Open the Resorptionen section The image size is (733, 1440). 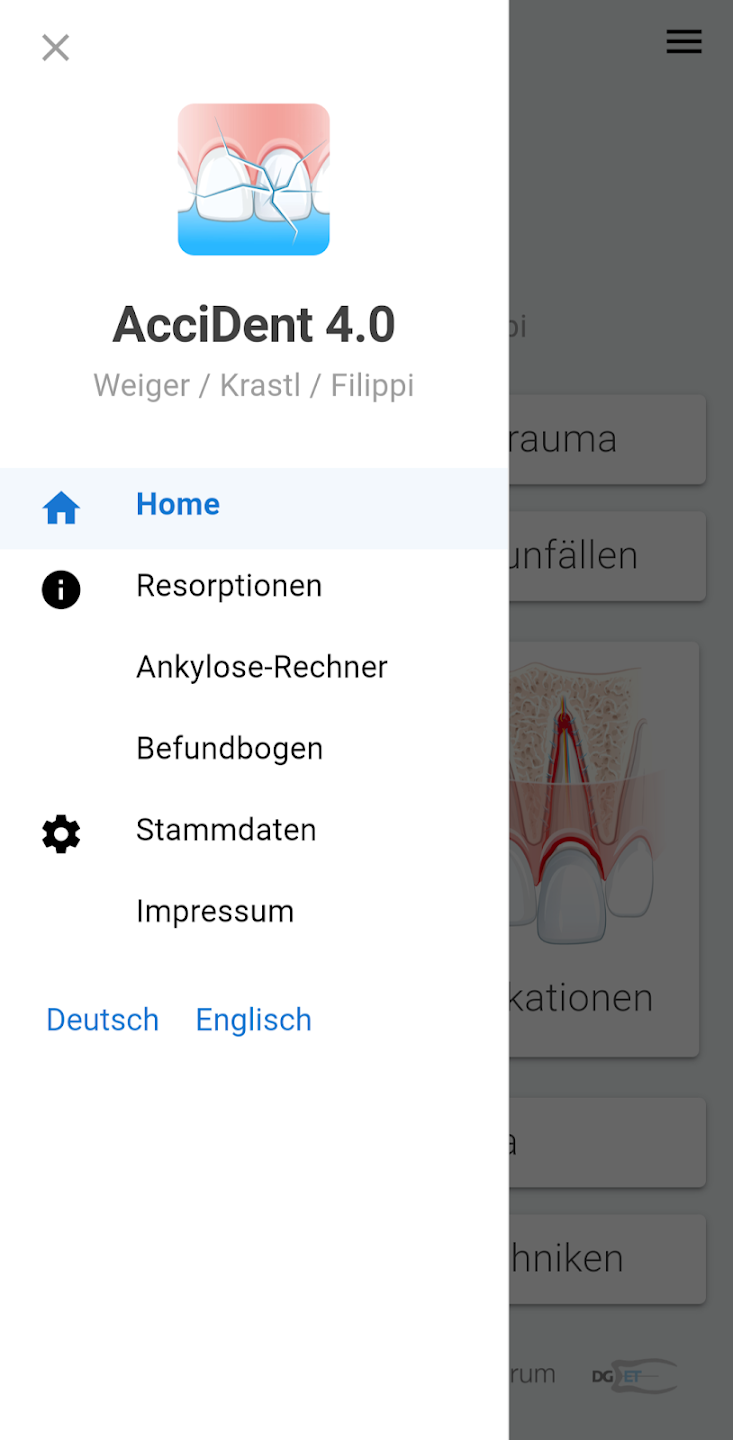click(x=229, y=586)
